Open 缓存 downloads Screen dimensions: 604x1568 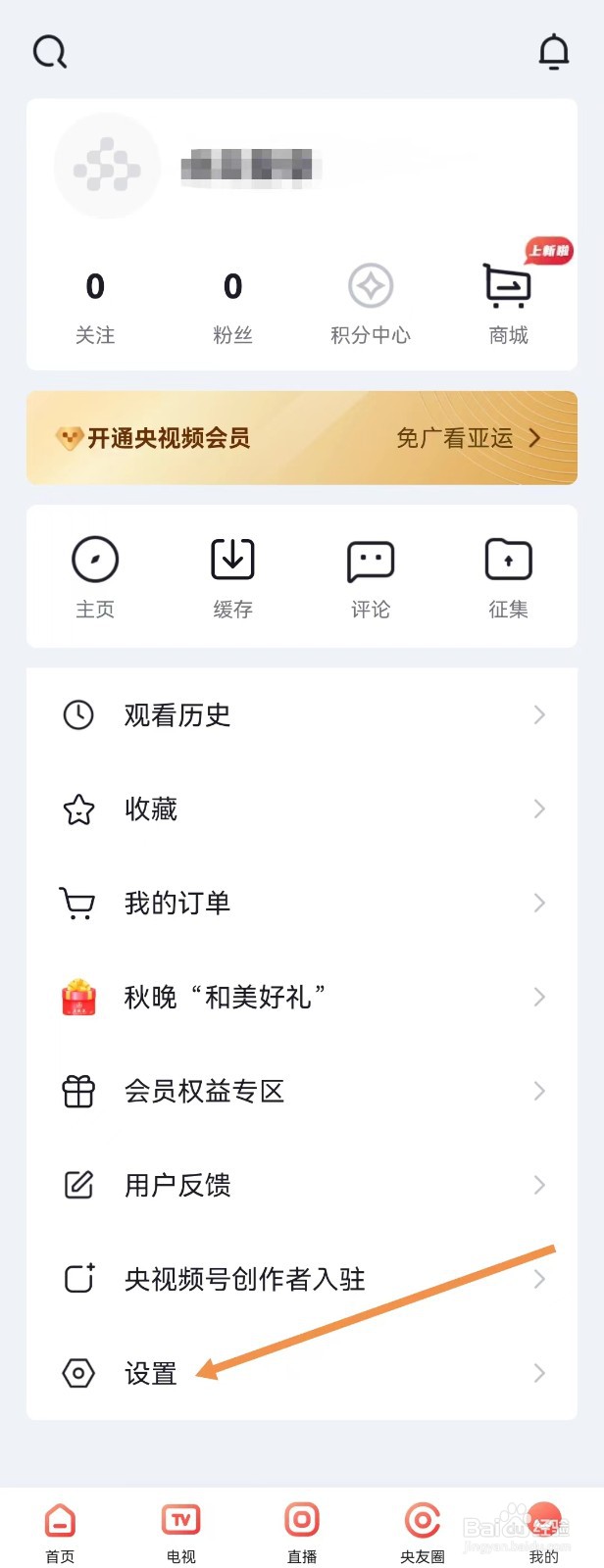point(232,577)
